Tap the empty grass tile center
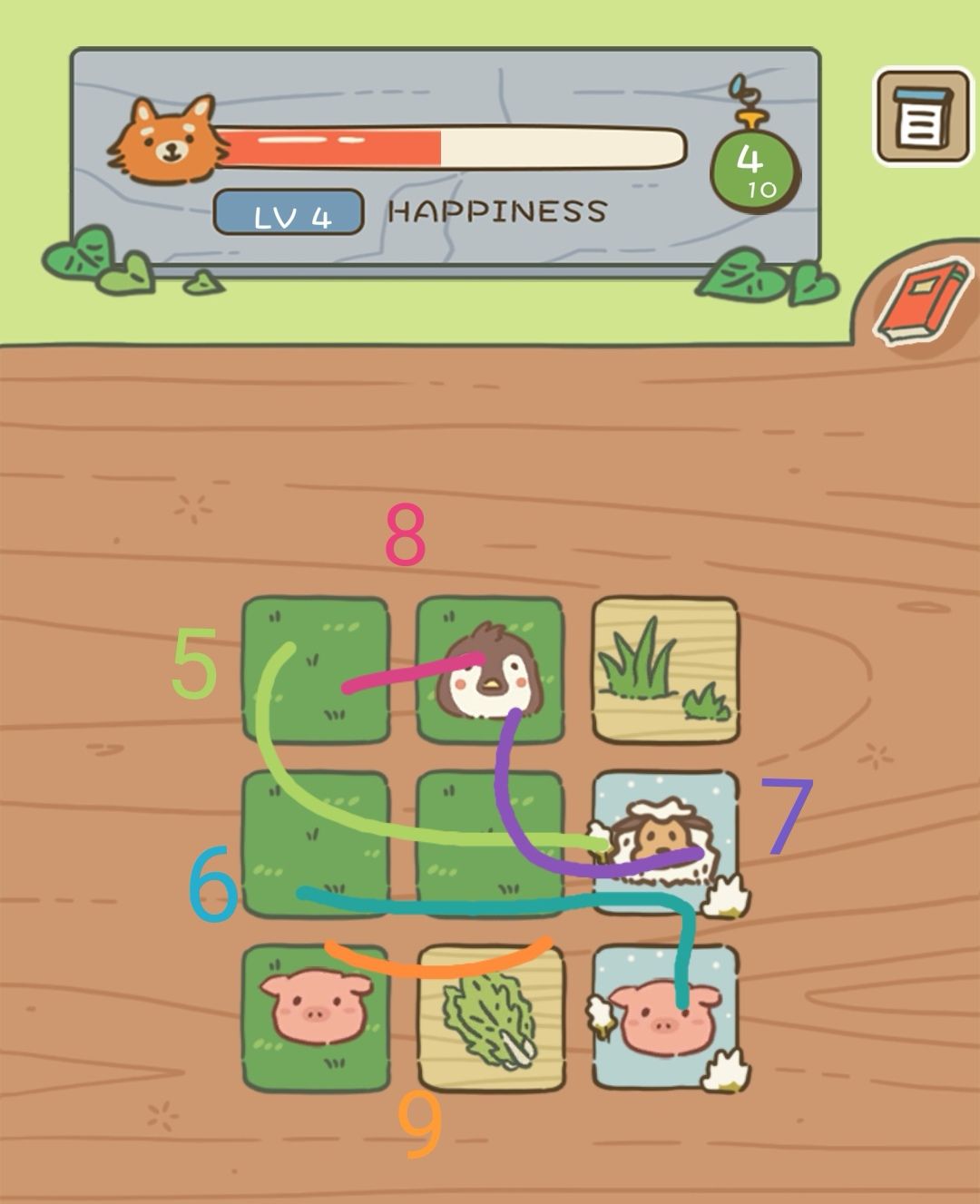The height and width of the screenshot is (1204, 980). tap(490, 839)
